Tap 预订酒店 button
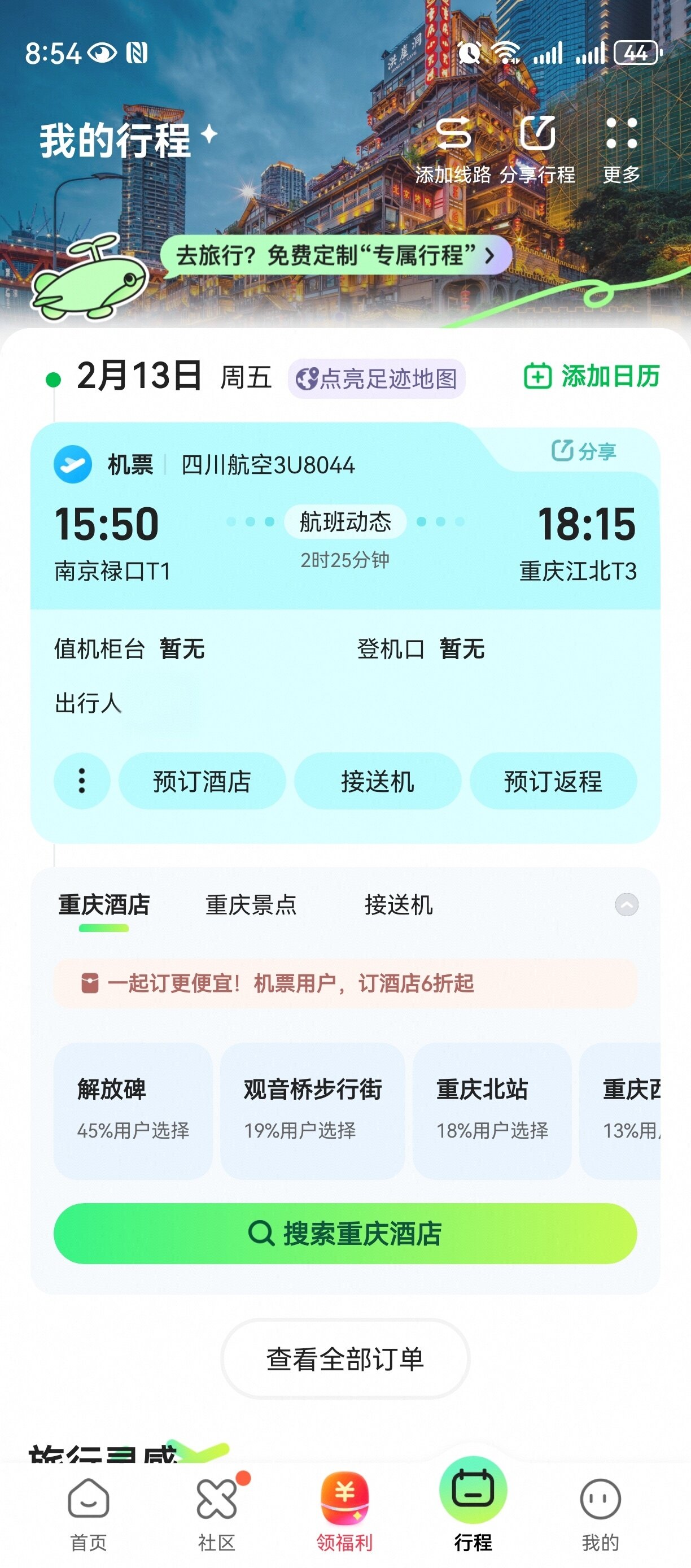This screenshot has height=1568, width=691. 202,781
